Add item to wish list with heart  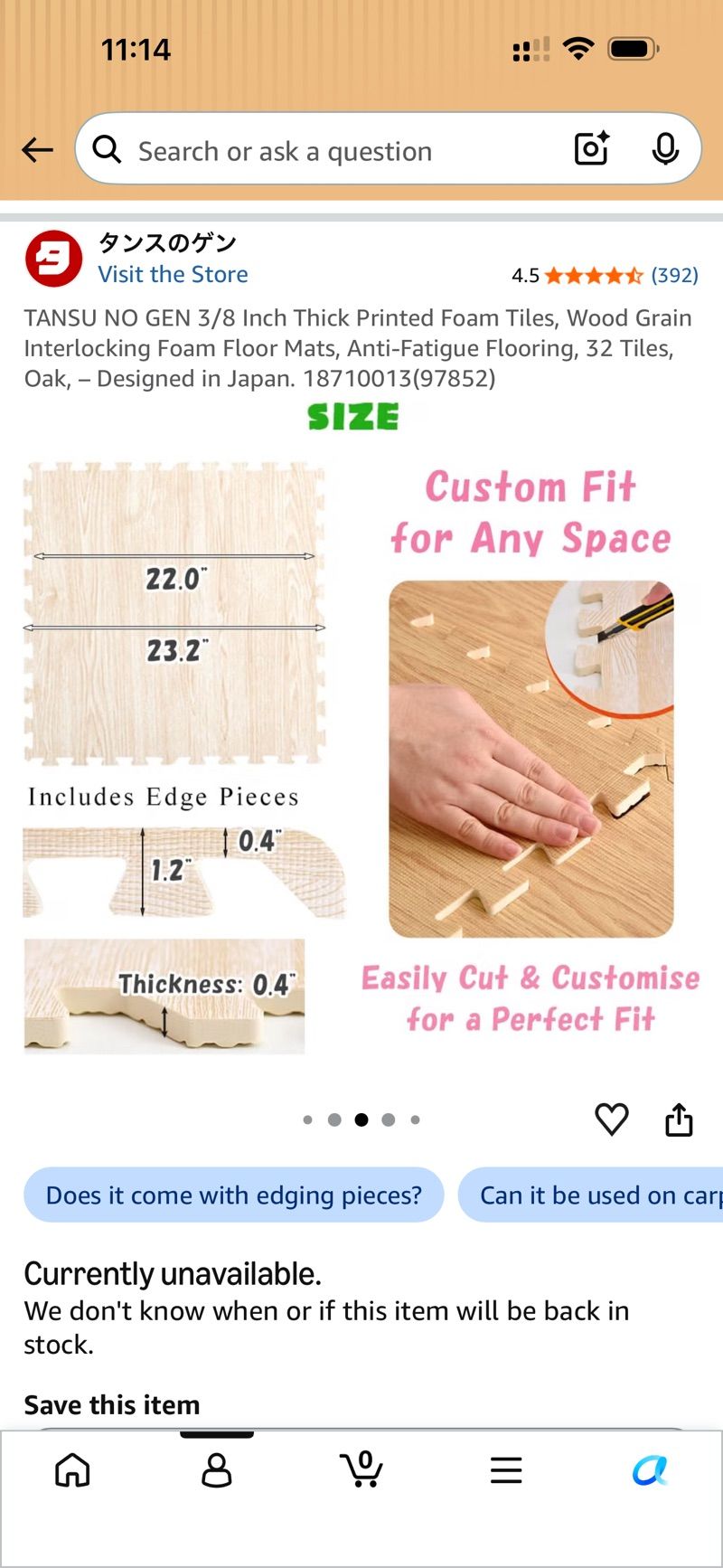coord(612,1119)
